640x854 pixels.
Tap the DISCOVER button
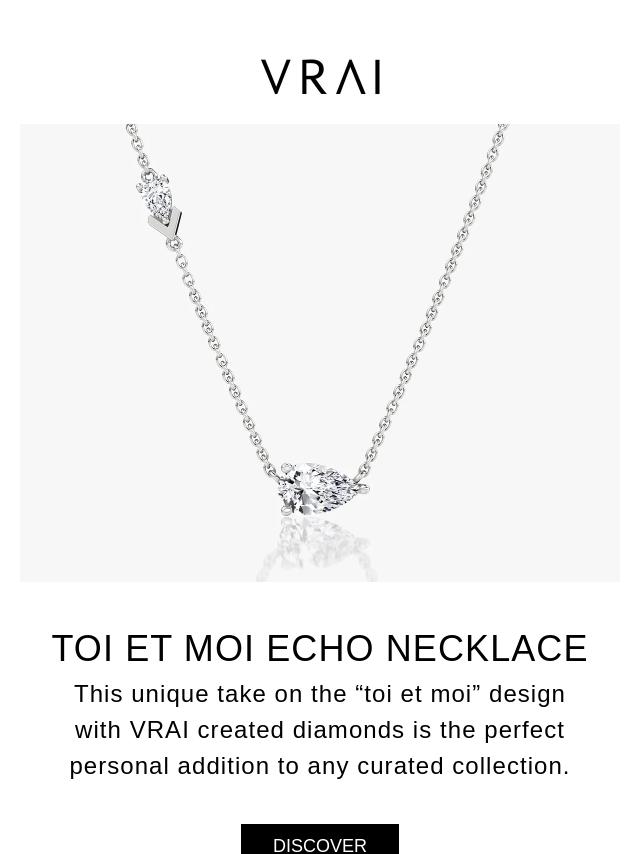320,839
